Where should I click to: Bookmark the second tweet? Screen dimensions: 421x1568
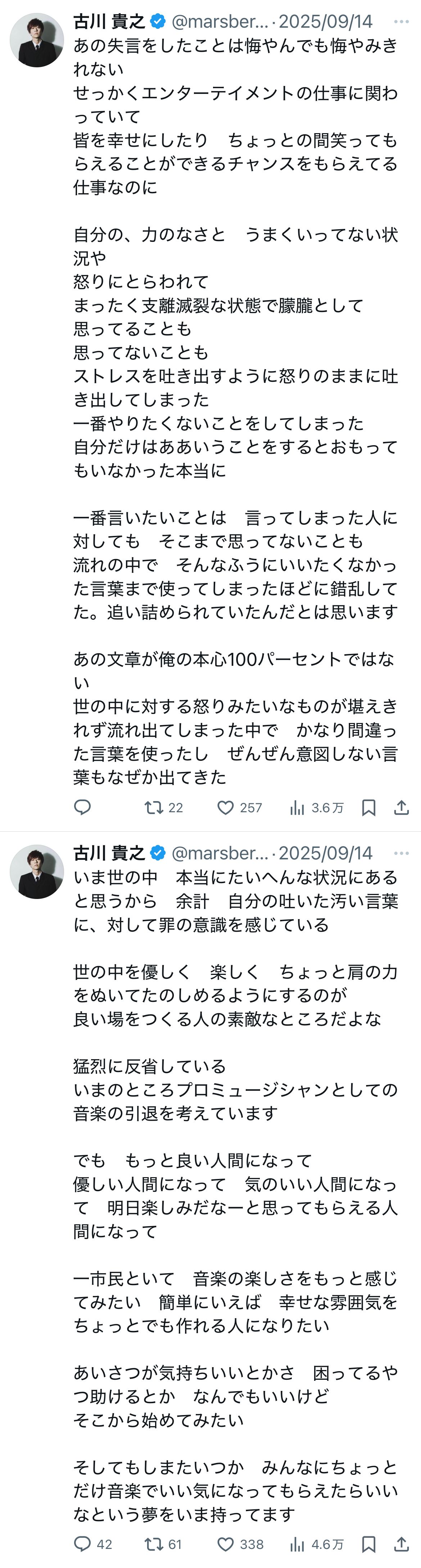tap(369, 1544)
